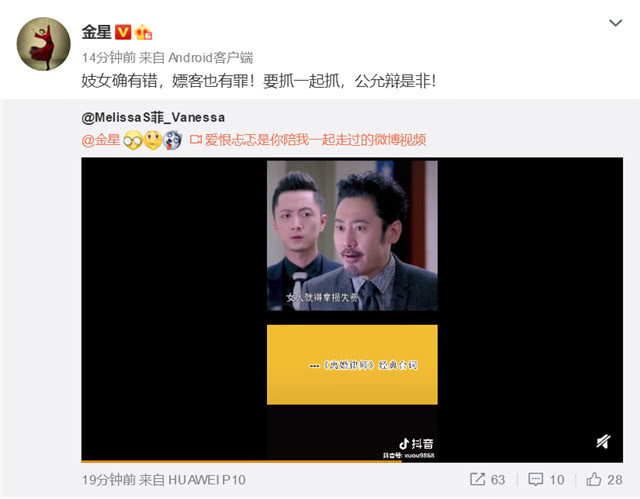Unmute the video sound
This screenshot has width=640, height=499.
tap(603, 441)
